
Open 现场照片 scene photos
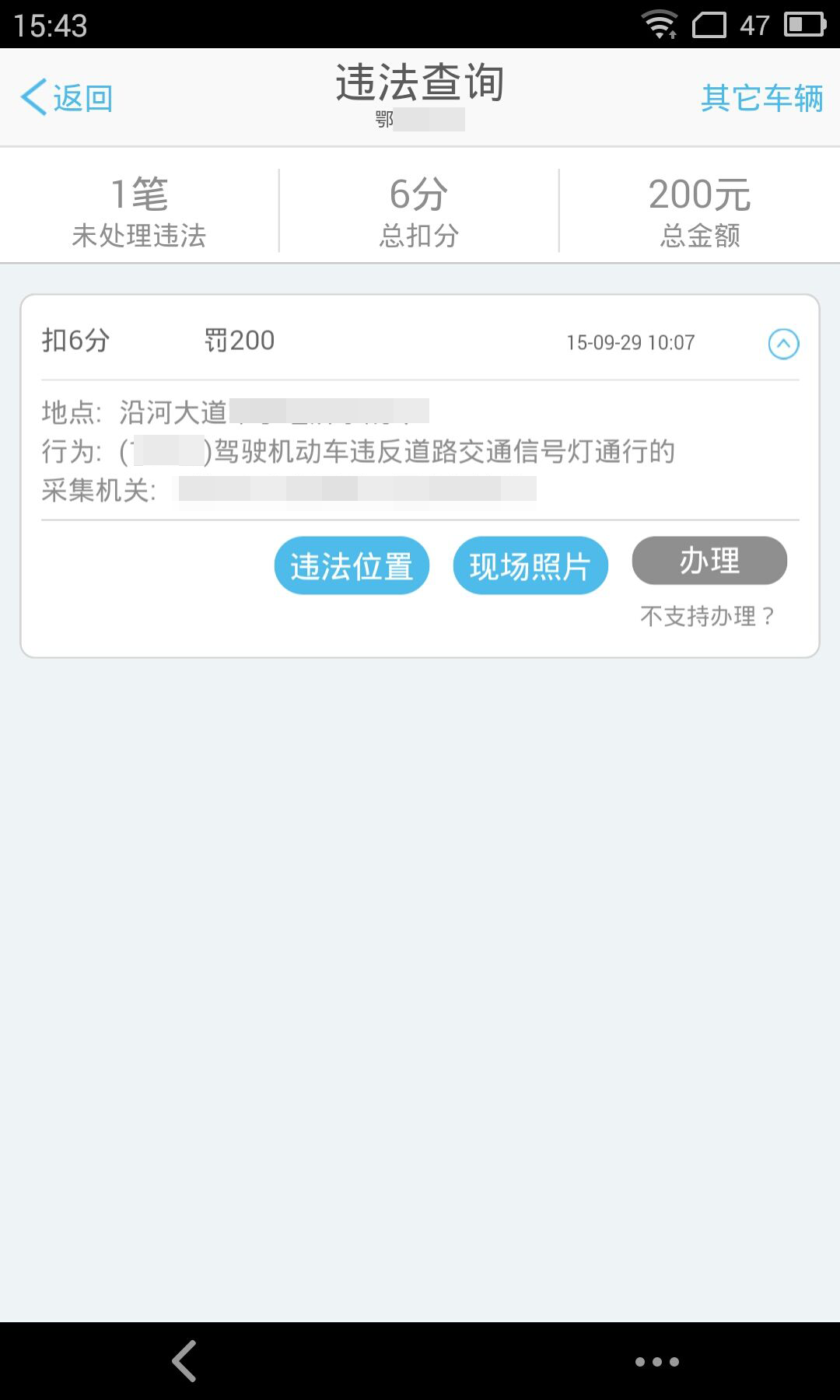(530, 565)
